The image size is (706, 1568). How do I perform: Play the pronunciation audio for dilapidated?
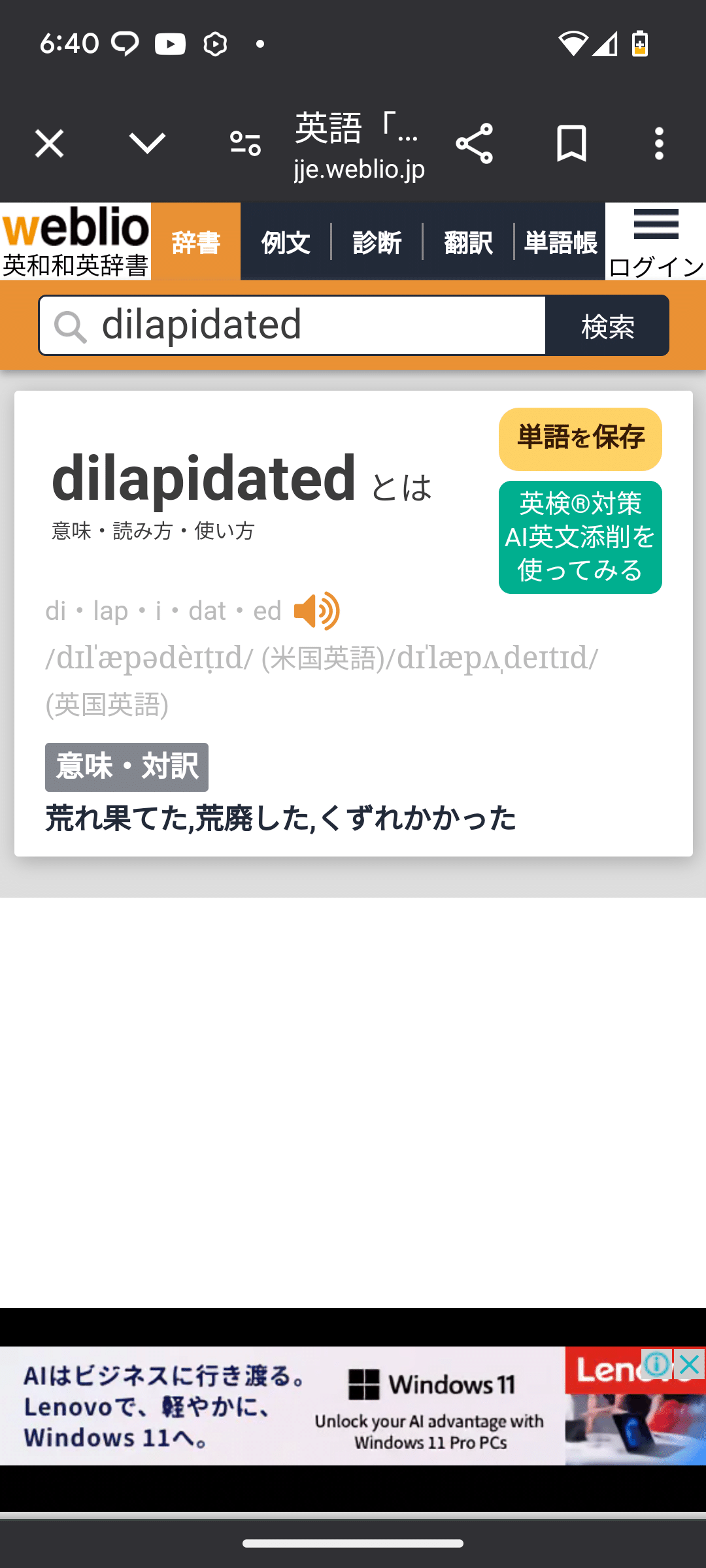pos(317,611)
